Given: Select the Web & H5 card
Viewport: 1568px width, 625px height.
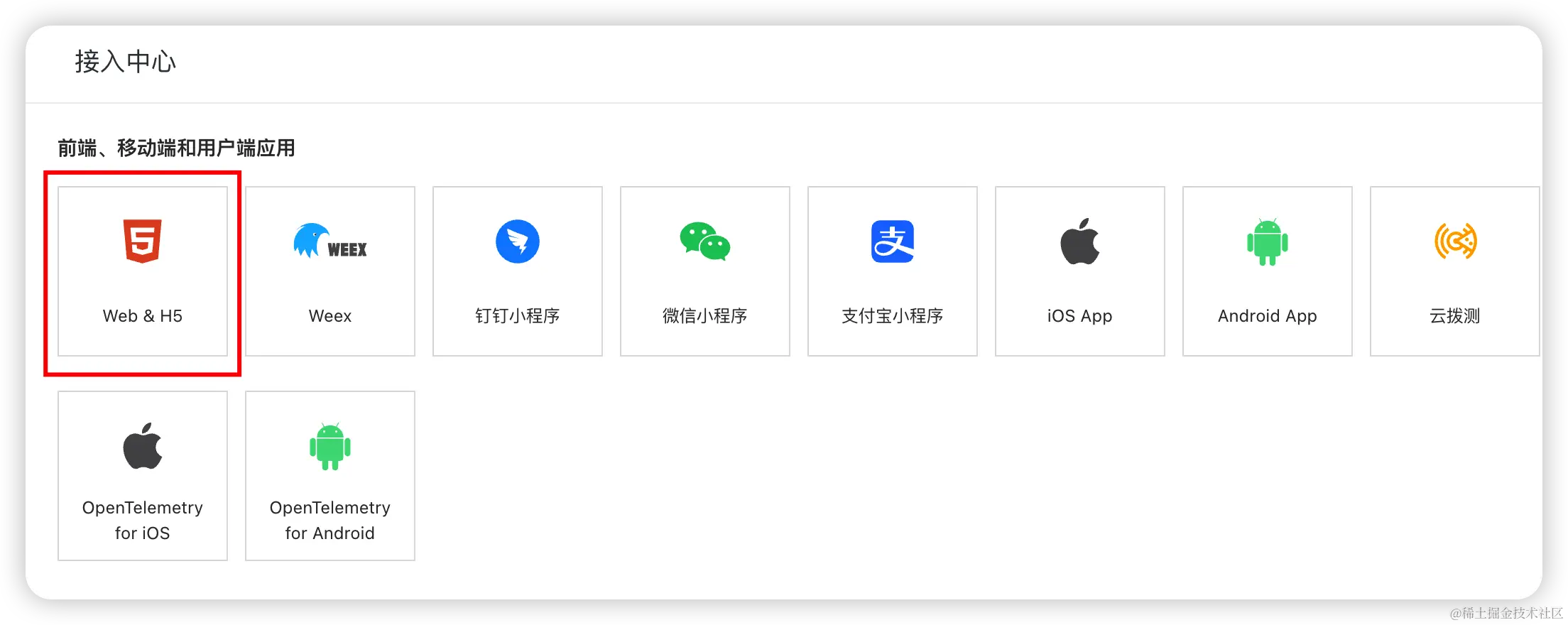Looking at the screenshot, I should (143, 271).
